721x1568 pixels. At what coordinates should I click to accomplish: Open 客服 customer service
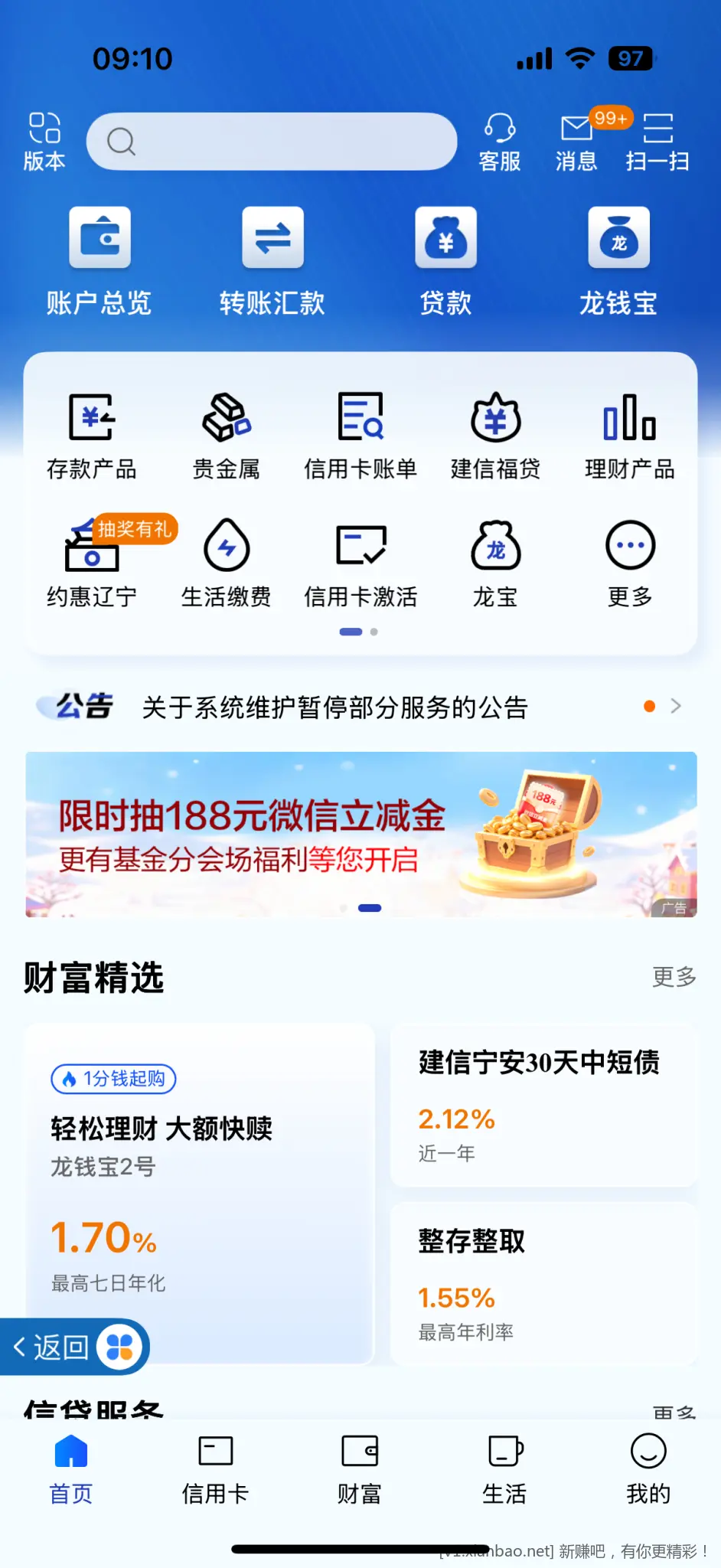point(501,142)
